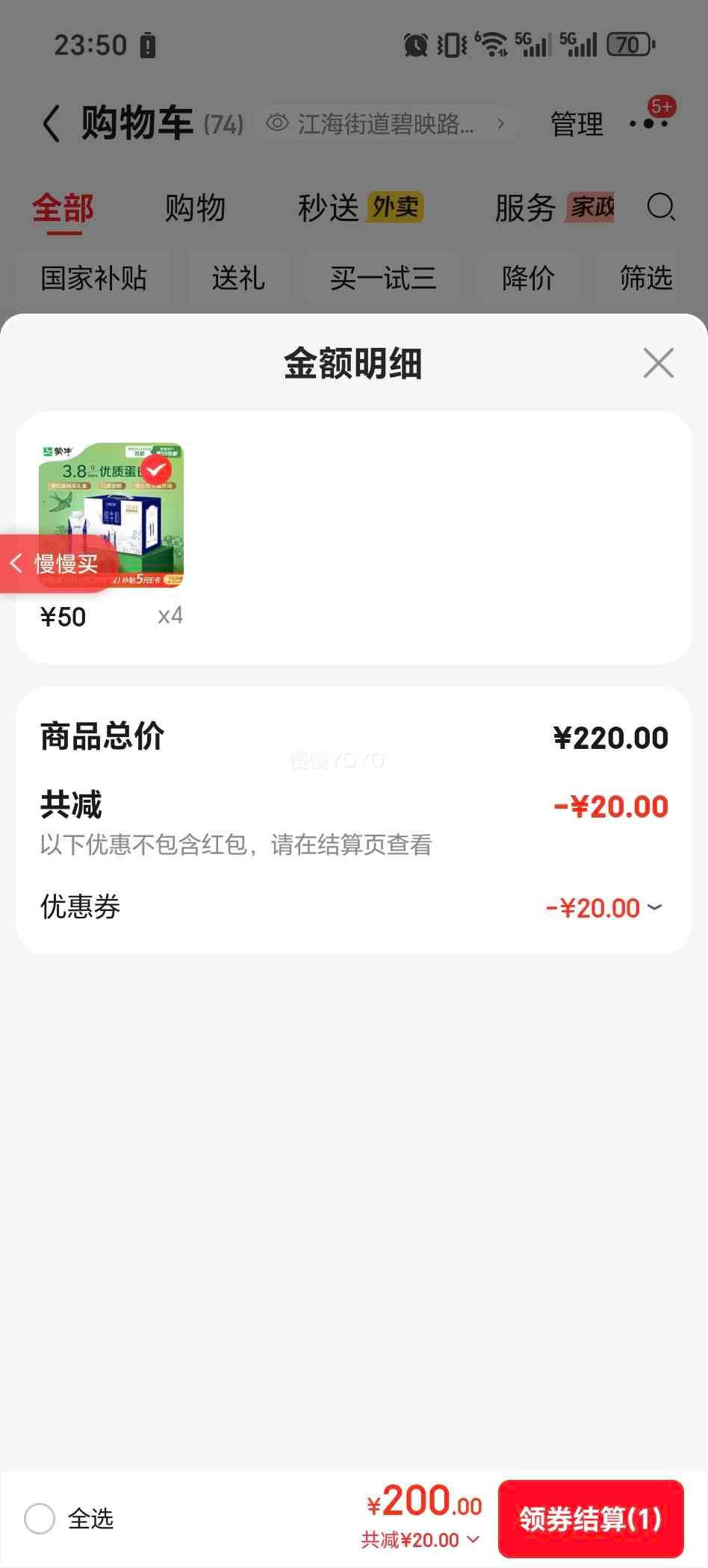Select the 买一试三 filter chip

point(382,279)
